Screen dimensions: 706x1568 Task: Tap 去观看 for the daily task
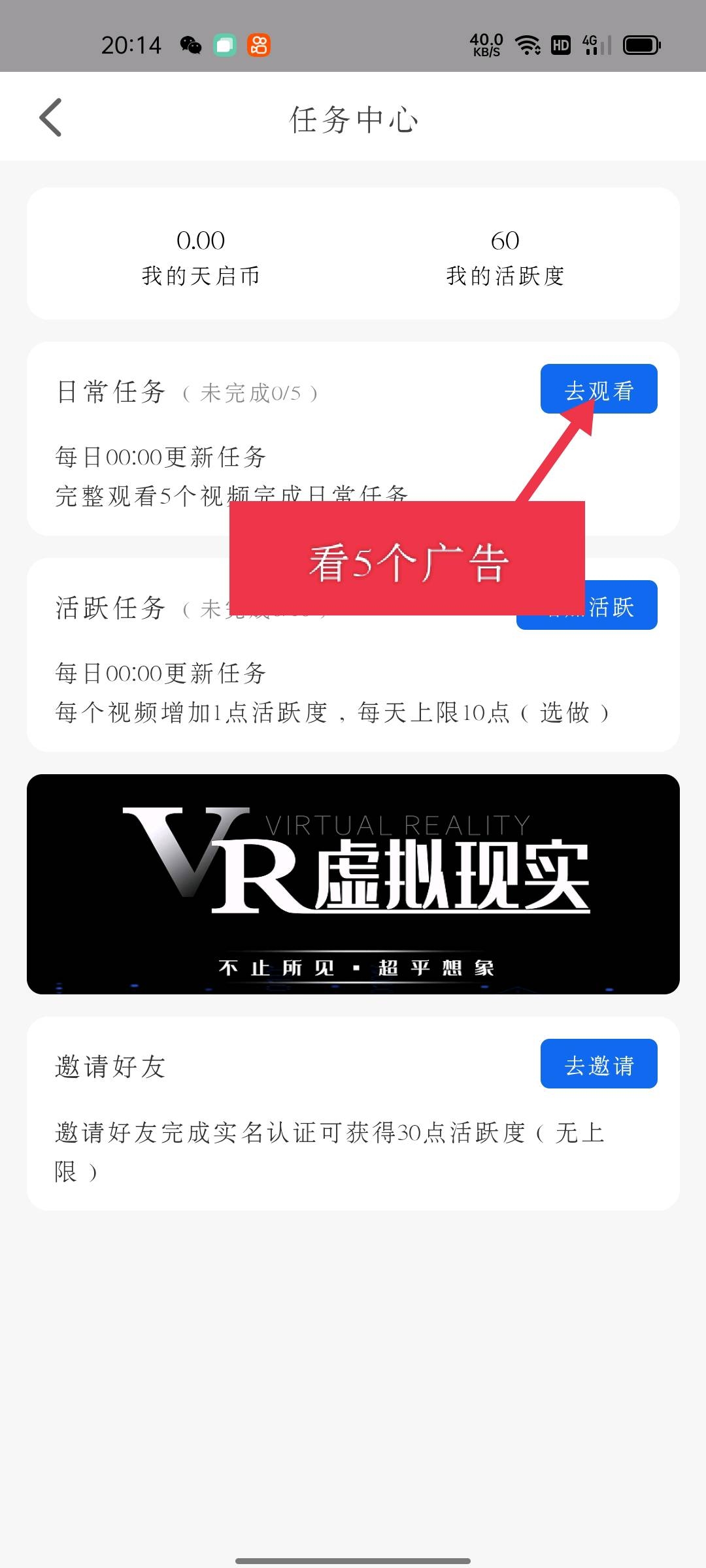point(598,389)
